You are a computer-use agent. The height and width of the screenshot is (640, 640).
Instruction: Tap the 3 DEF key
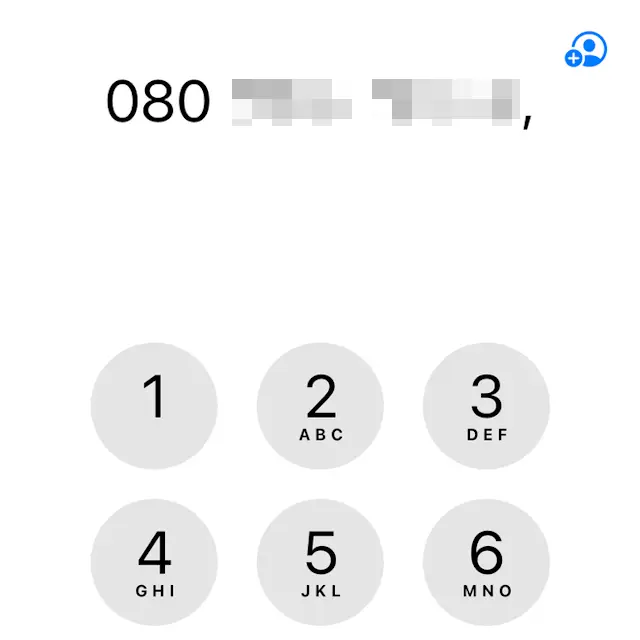coord(486,405)
